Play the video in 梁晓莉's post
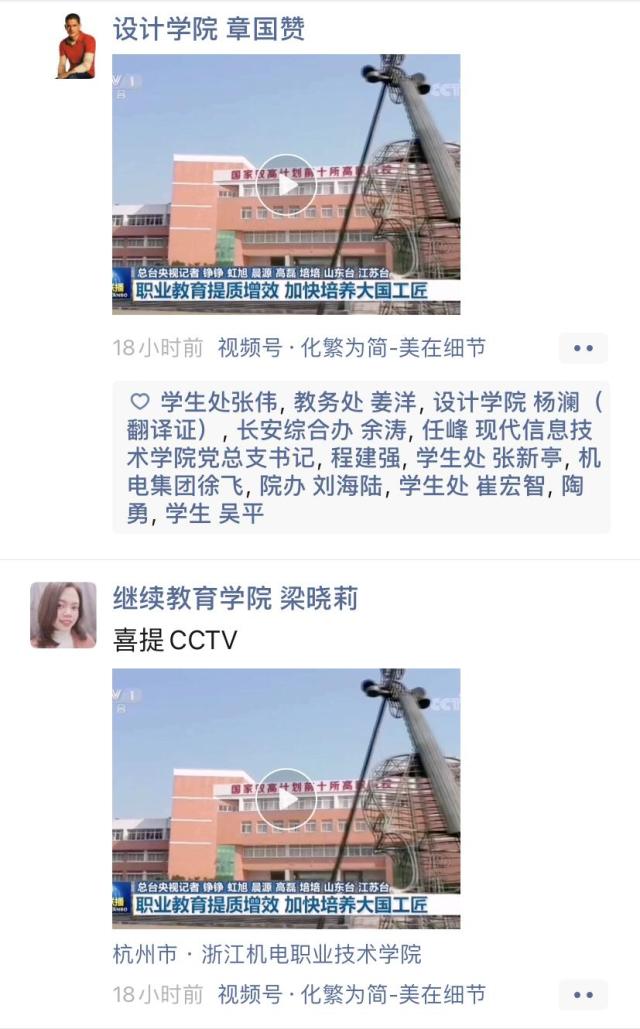The height and width of the screenshot is (1029, 640). [286, 798]
